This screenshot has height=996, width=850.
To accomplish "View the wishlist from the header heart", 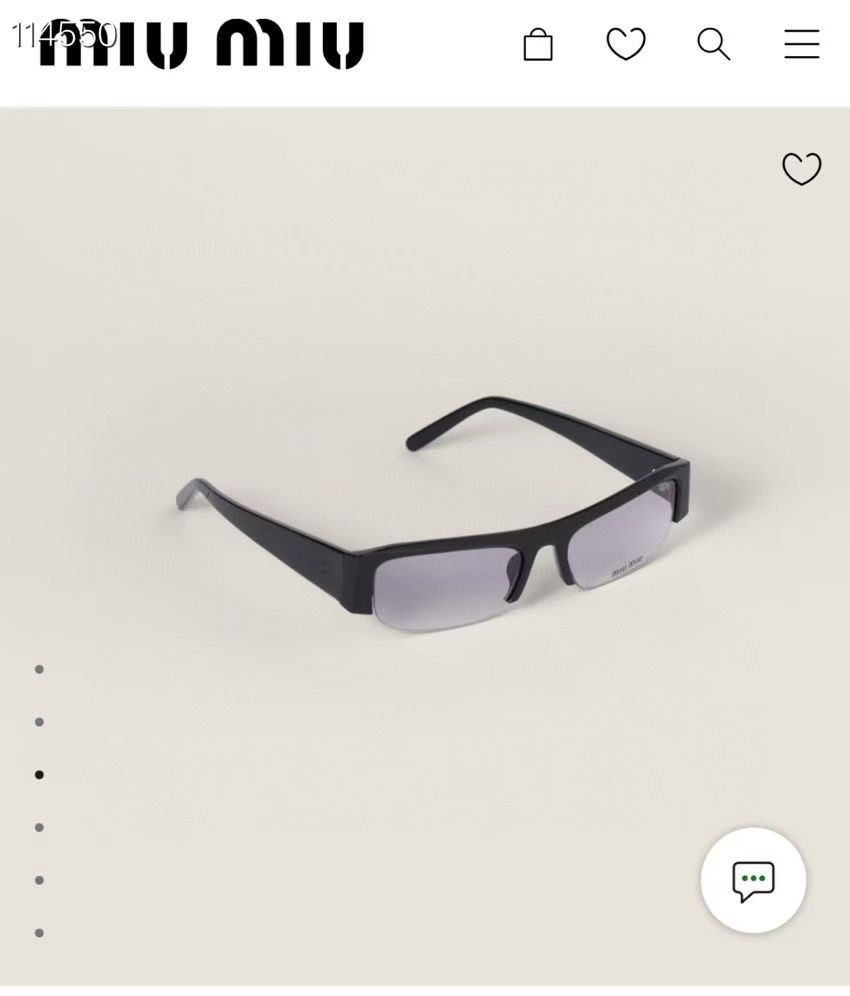I will pyautogui.click(x=626, y=44).
